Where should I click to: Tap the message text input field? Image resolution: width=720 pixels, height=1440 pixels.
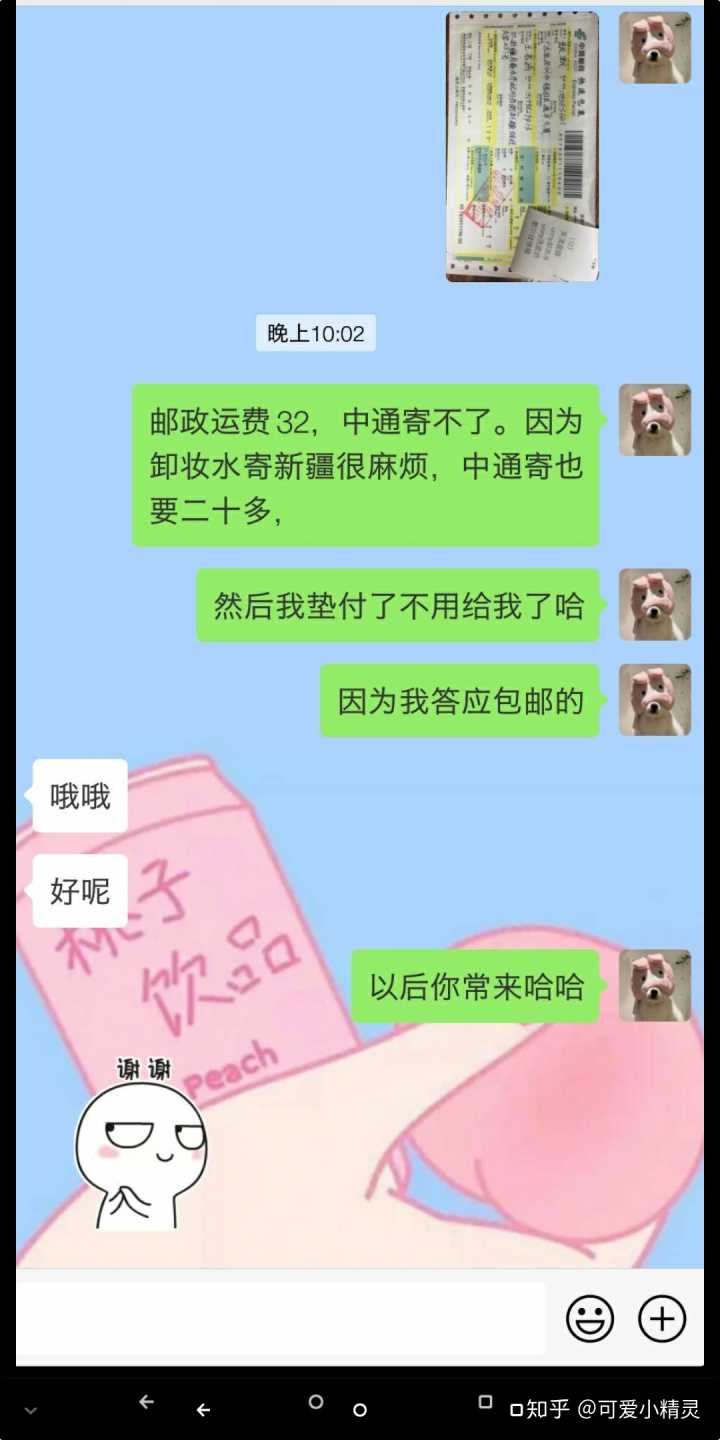point(280,1319)
